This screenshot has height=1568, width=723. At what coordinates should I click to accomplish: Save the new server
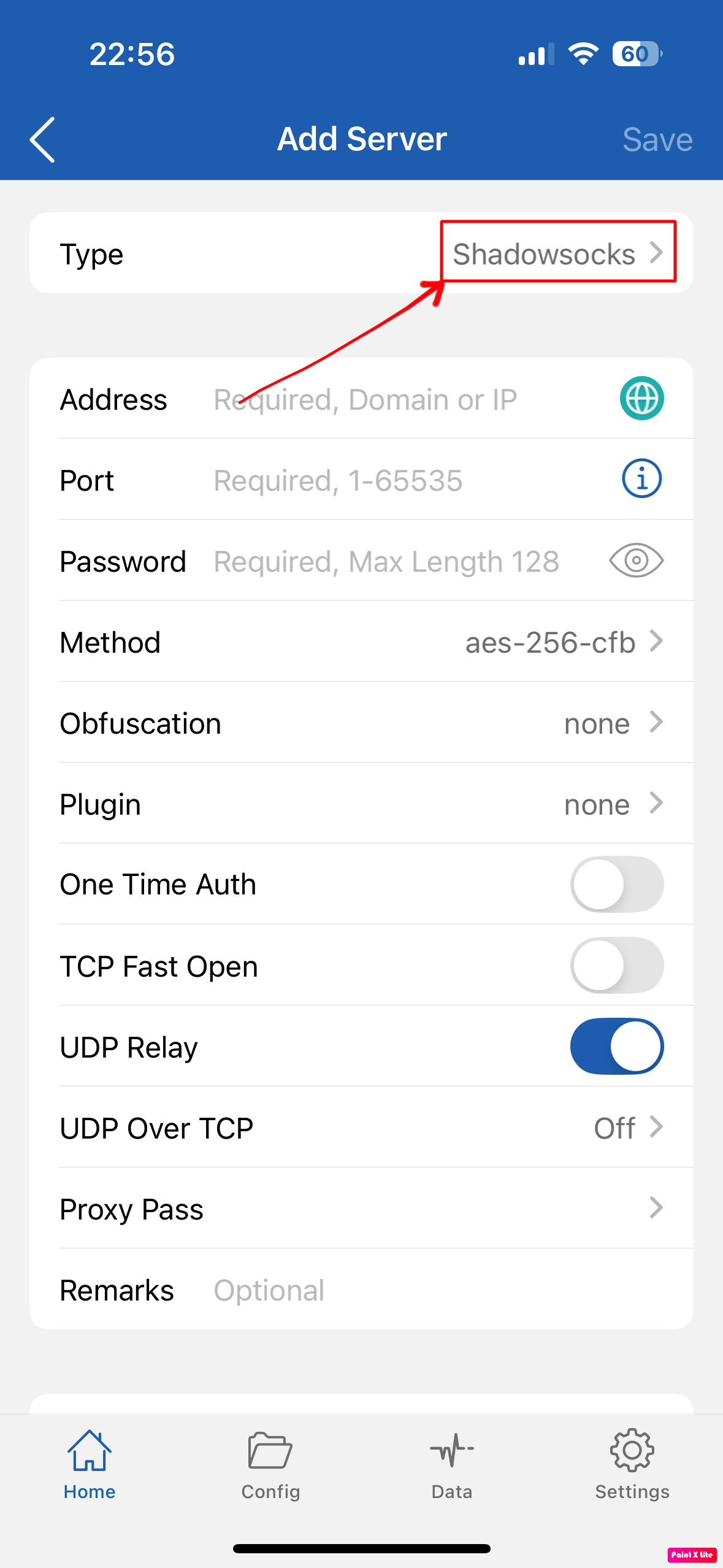coord(657,139)
